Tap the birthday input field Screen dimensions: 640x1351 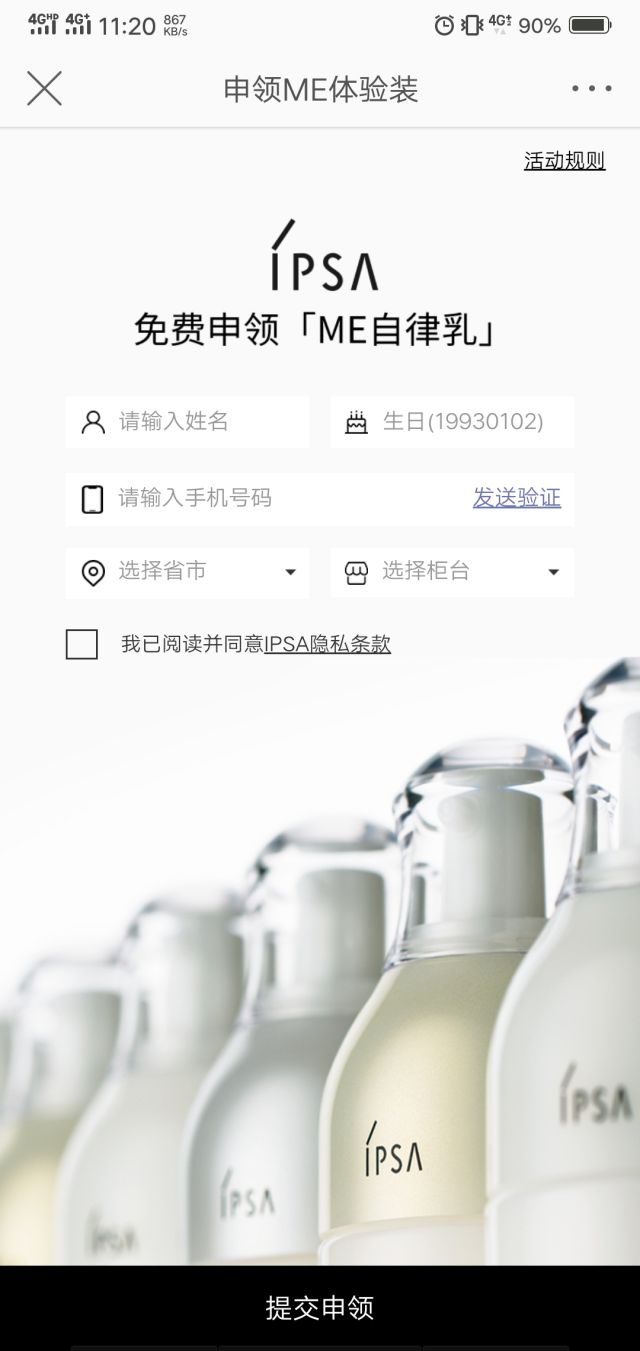[462, 422]
